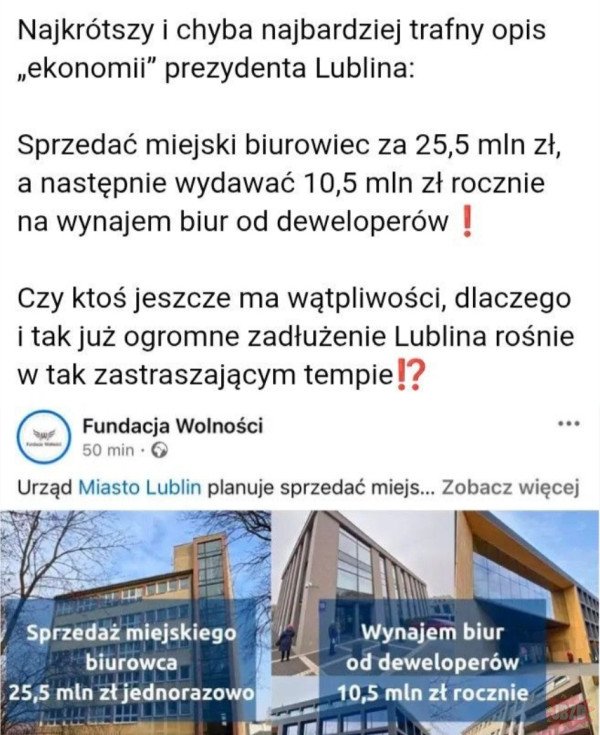This screenshot has width=600, height=735.
Task: Open the shared post's three-dot options menu
Action: coord(569,424)
